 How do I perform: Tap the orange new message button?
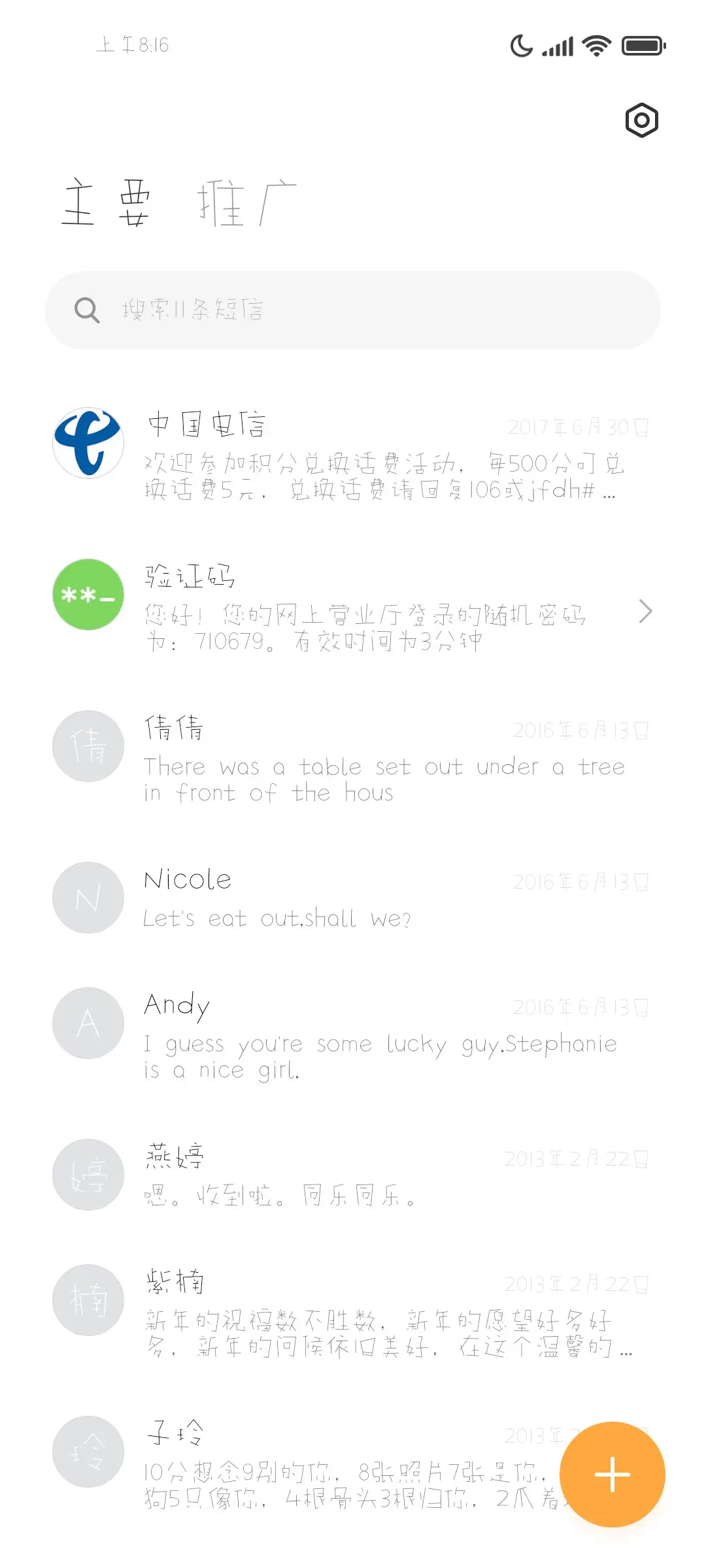pos(611,1473)
